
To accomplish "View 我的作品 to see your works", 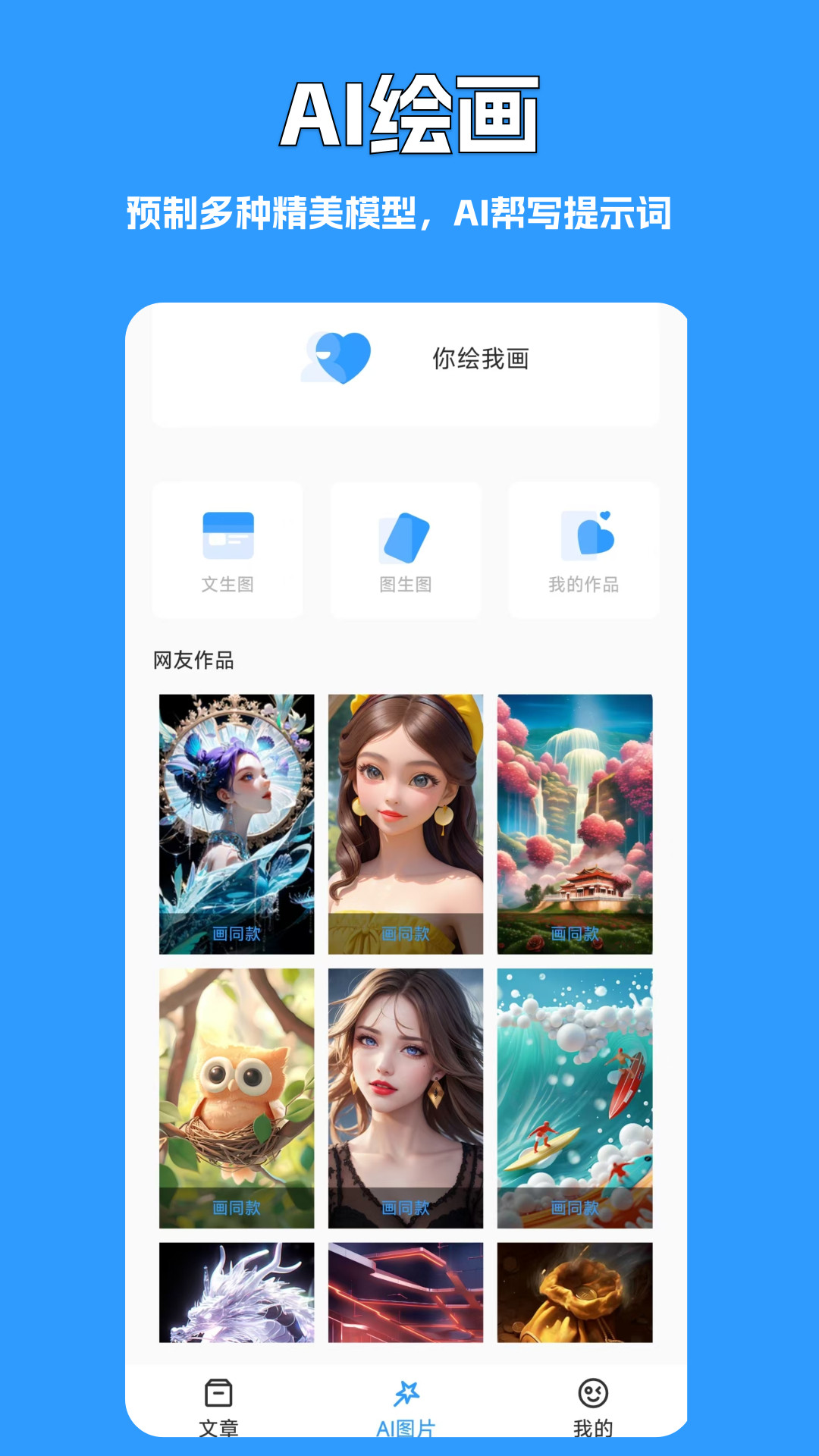I will pyautogui.click(x=583, y=551).
